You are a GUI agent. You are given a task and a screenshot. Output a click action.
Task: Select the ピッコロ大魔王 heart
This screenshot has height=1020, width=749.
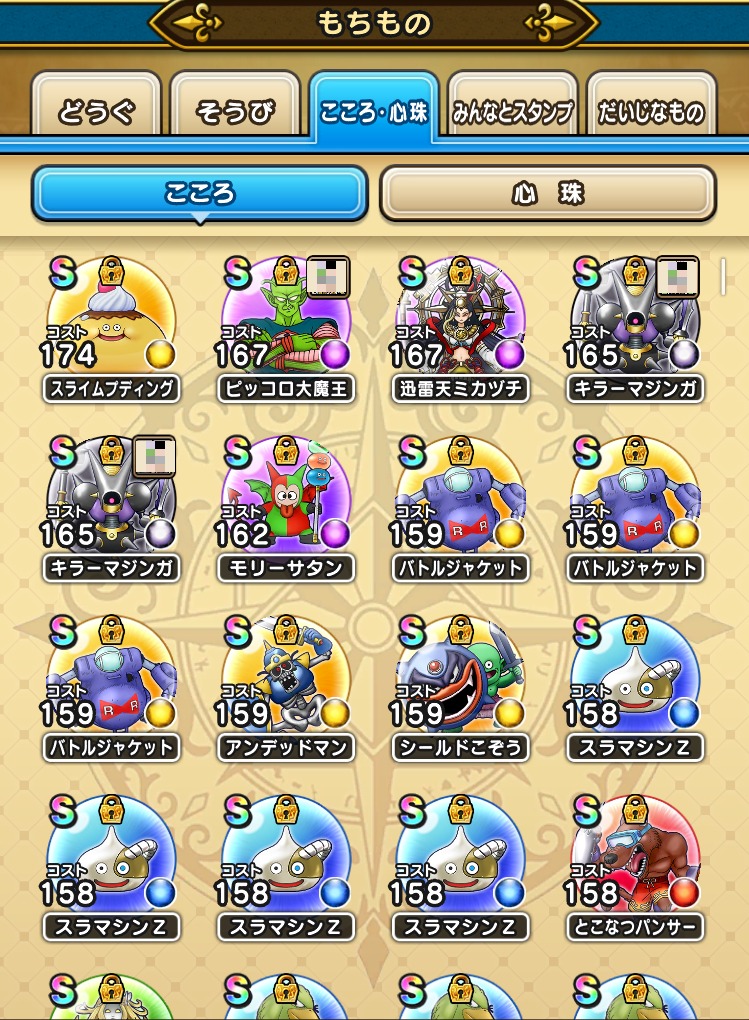point(285,322)
